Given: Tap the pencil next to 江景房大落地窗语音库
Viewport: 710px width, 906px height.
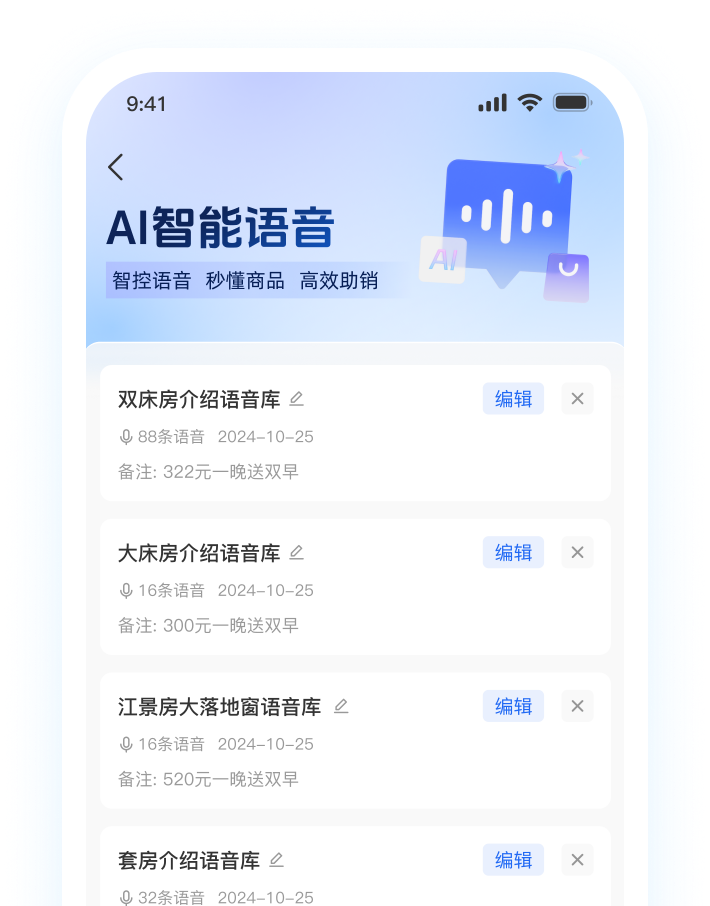Looking at the screenshot, I should tap(341, 707).
